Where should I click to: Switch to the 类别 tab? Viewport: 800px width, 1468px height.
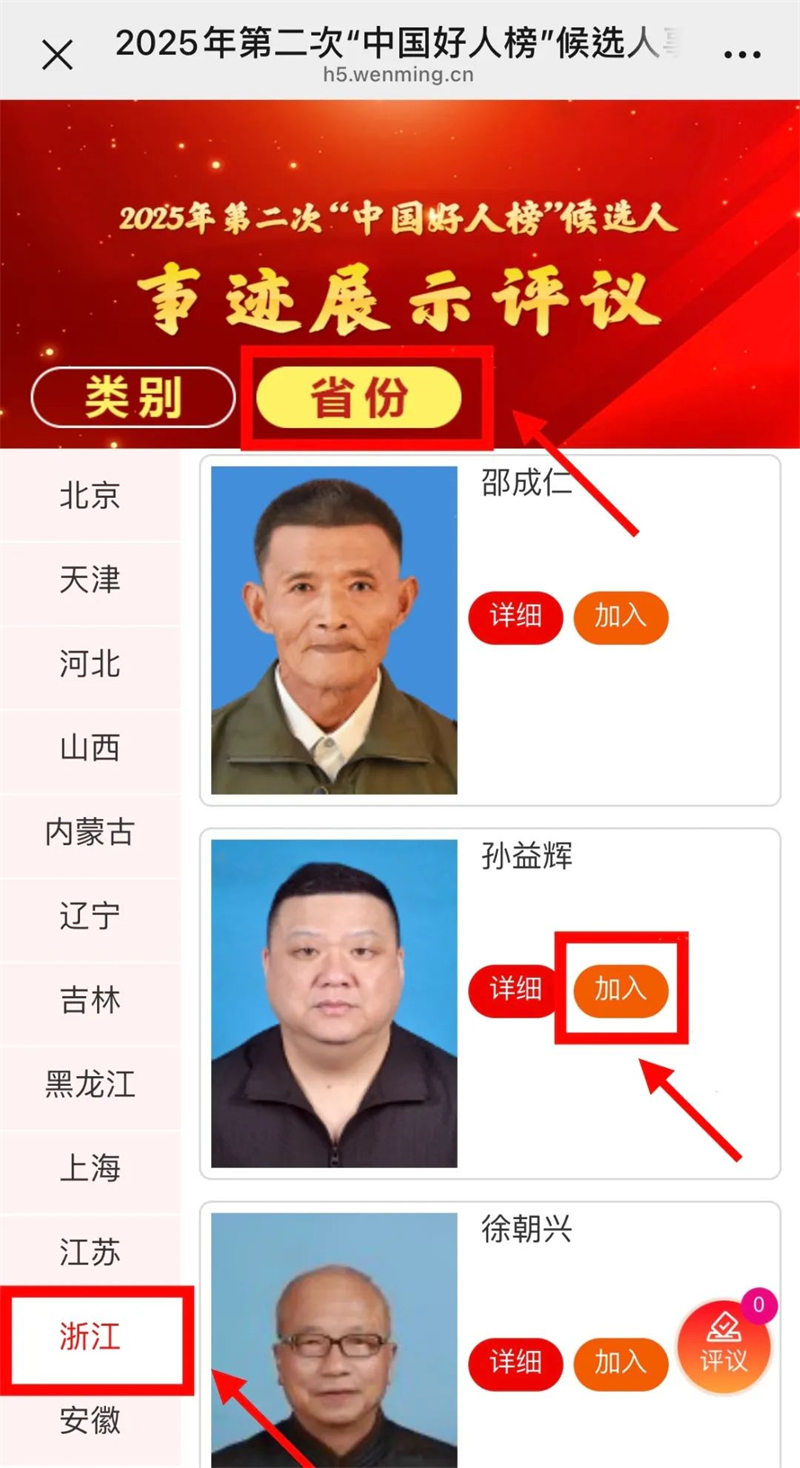coord(132,398)
